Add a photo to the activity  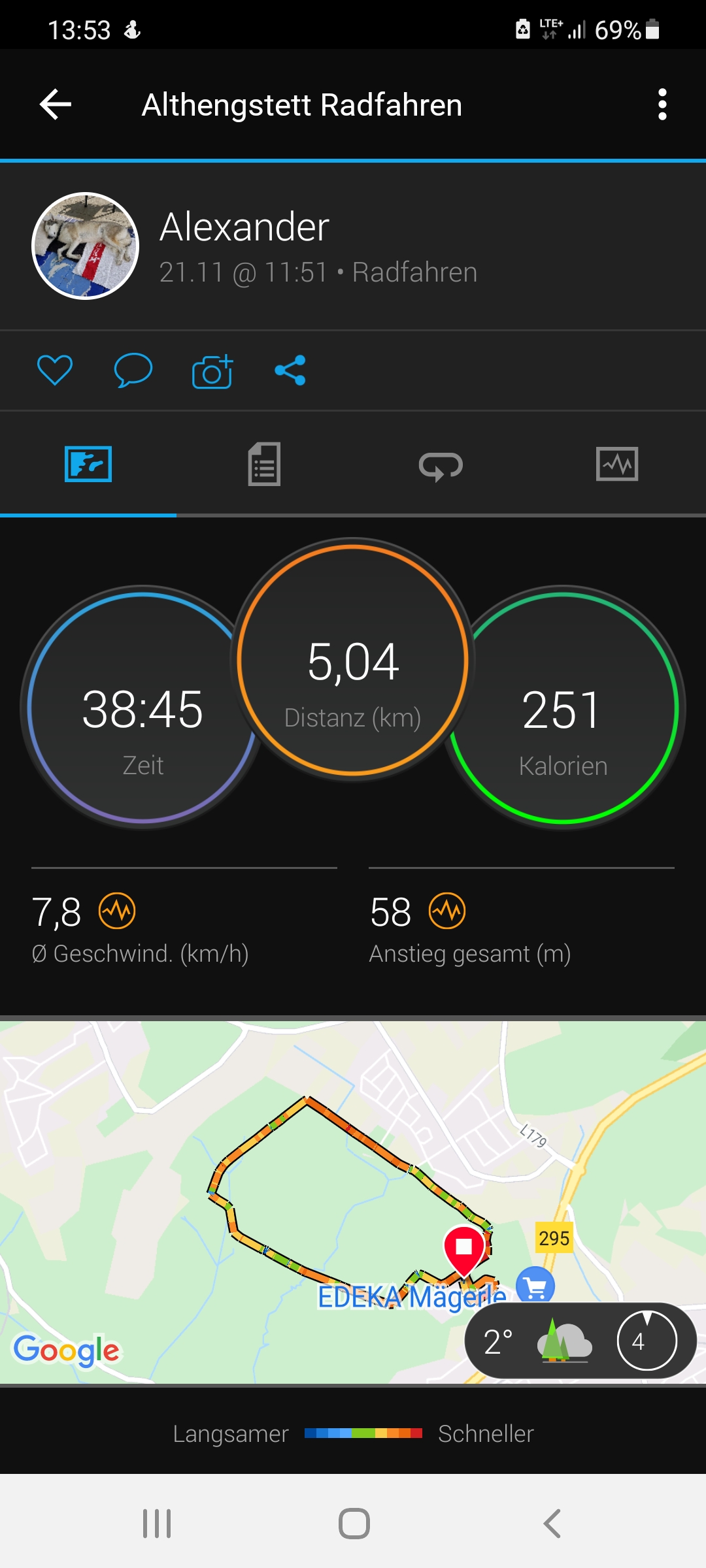coord(212,371)
